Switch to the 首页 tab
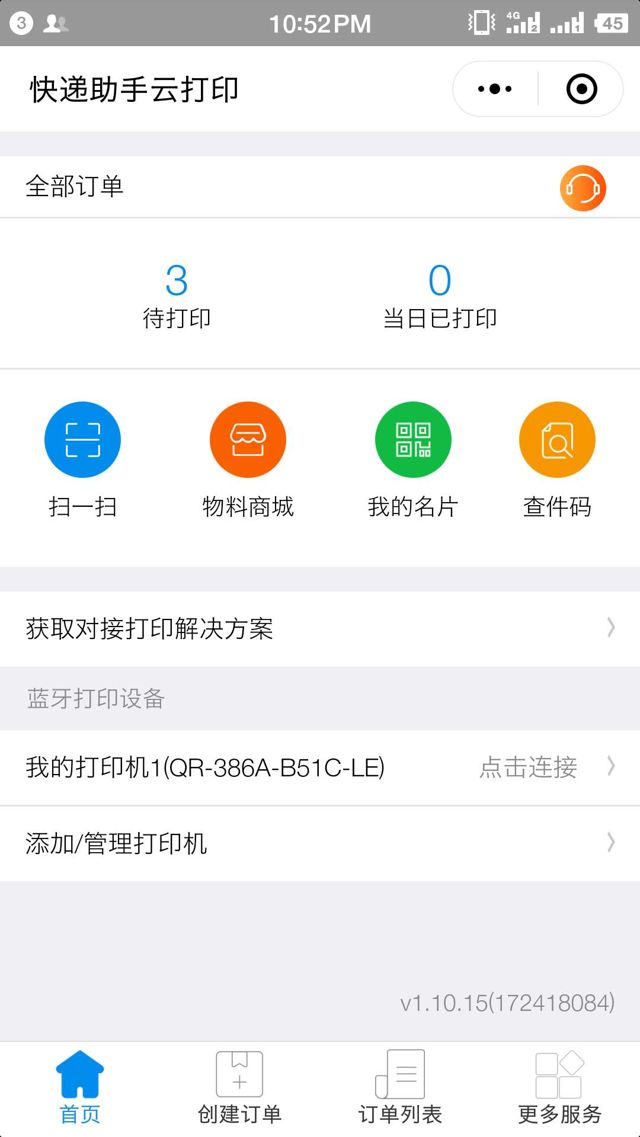 (80, 1088)
